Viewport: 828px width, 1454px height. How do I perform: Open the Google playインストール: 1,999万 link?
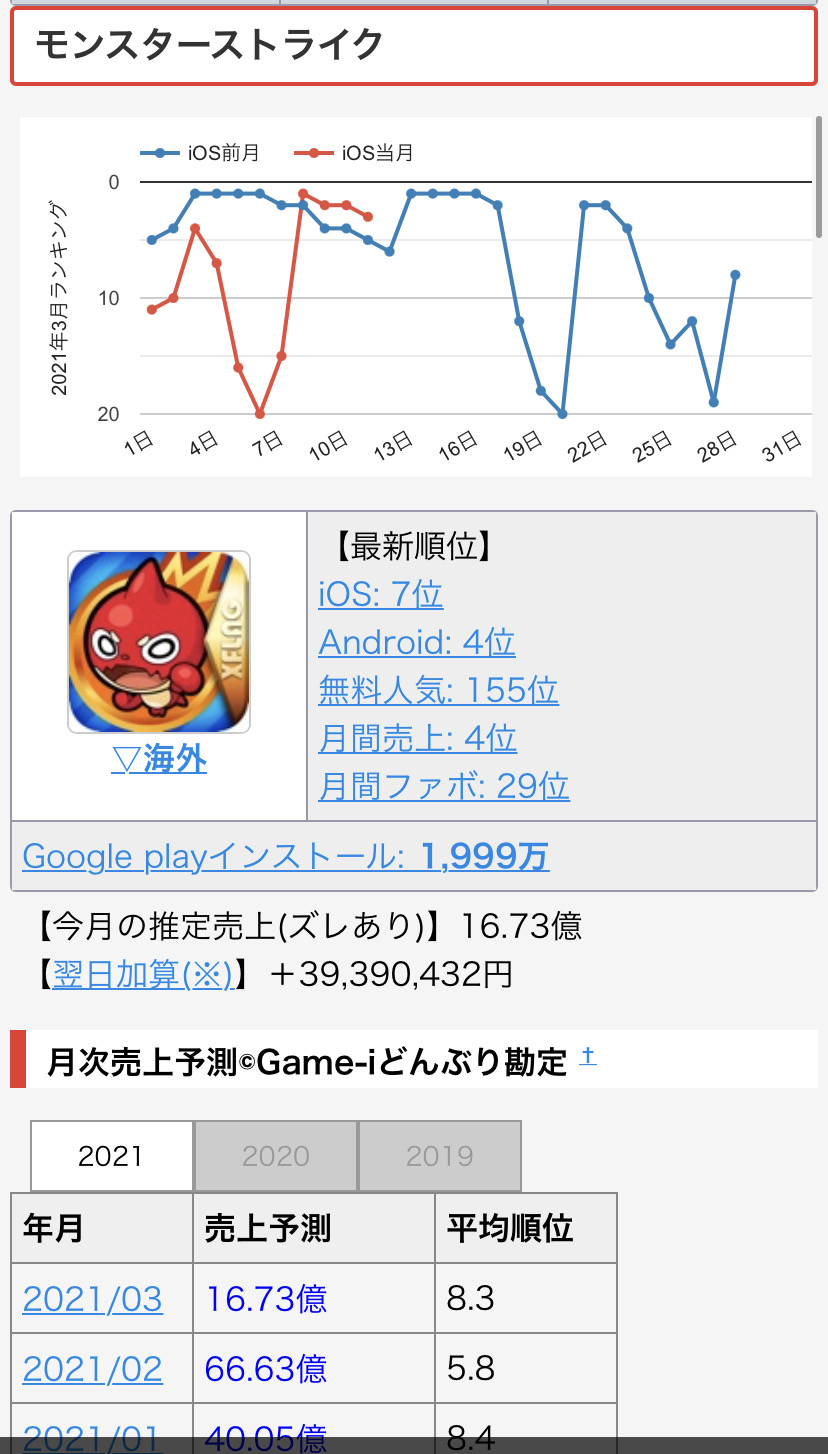[x=285, y=856]
